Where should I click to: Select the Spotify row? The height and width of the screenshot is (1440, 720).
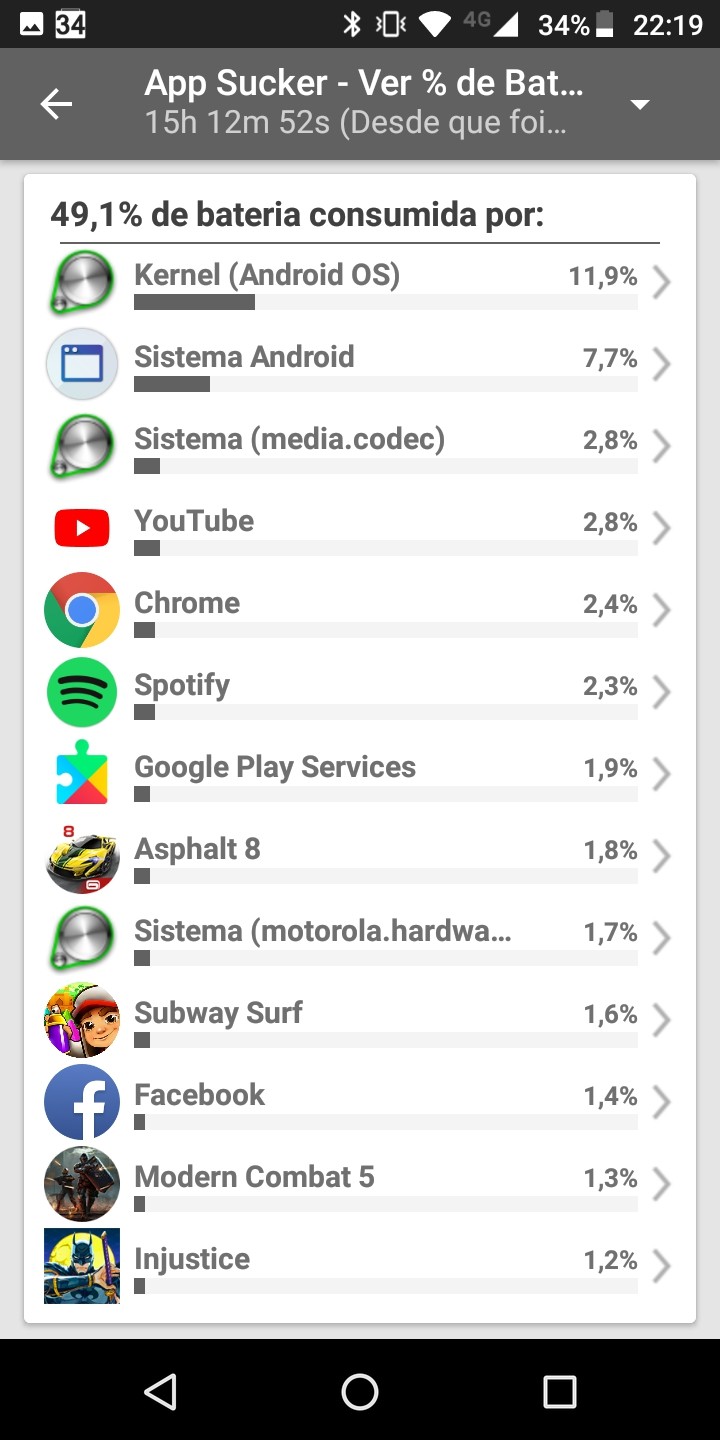pos(360,694)
